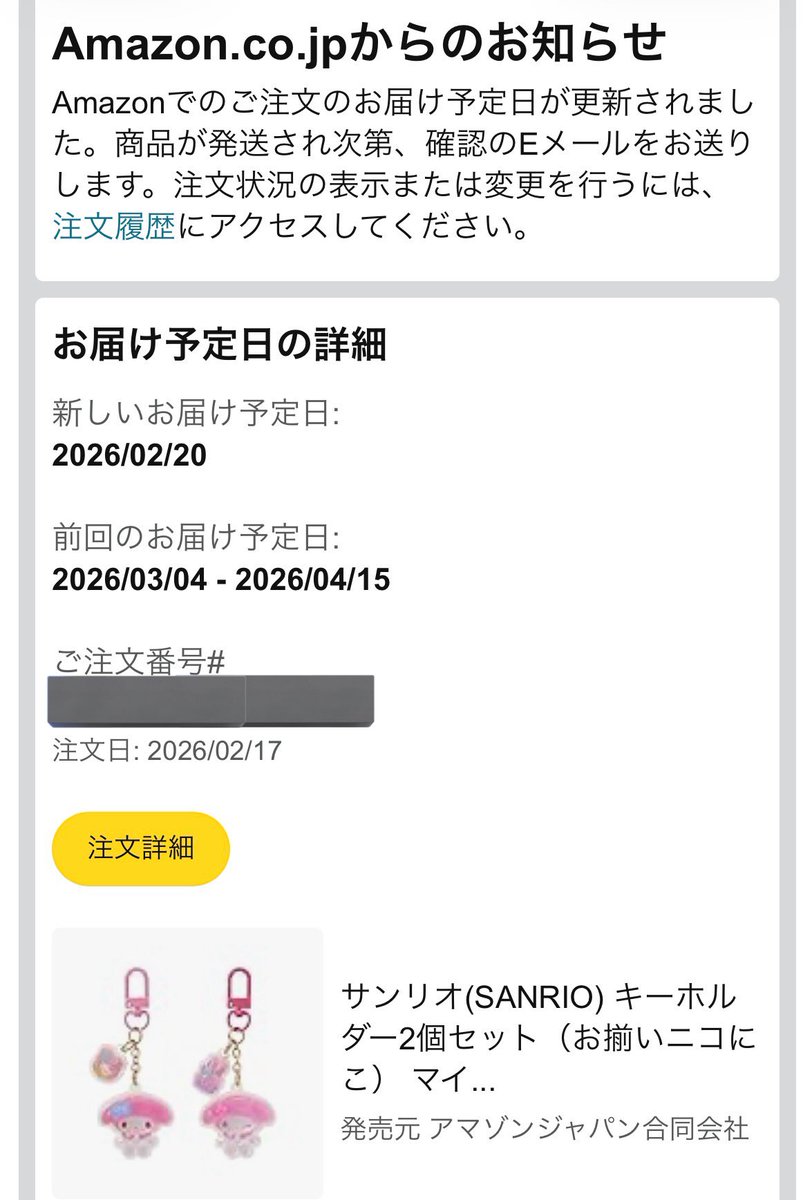Tap the yellow 注文詳細 button
This screenshot has height=1200, width=803.
pyautogui.click(x=141, y=849)
